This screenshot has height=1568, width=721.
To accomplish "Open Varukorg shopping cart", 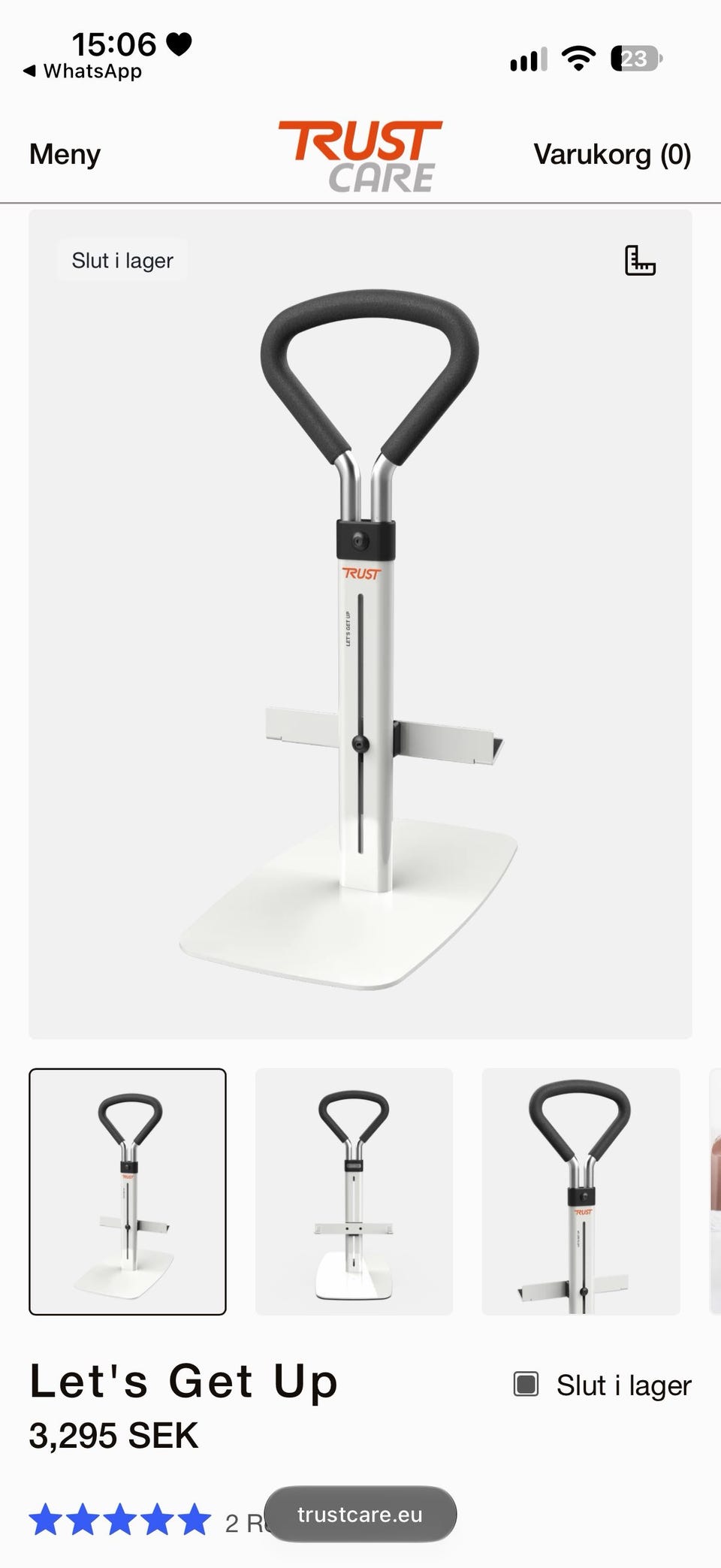I will (612, 155).
